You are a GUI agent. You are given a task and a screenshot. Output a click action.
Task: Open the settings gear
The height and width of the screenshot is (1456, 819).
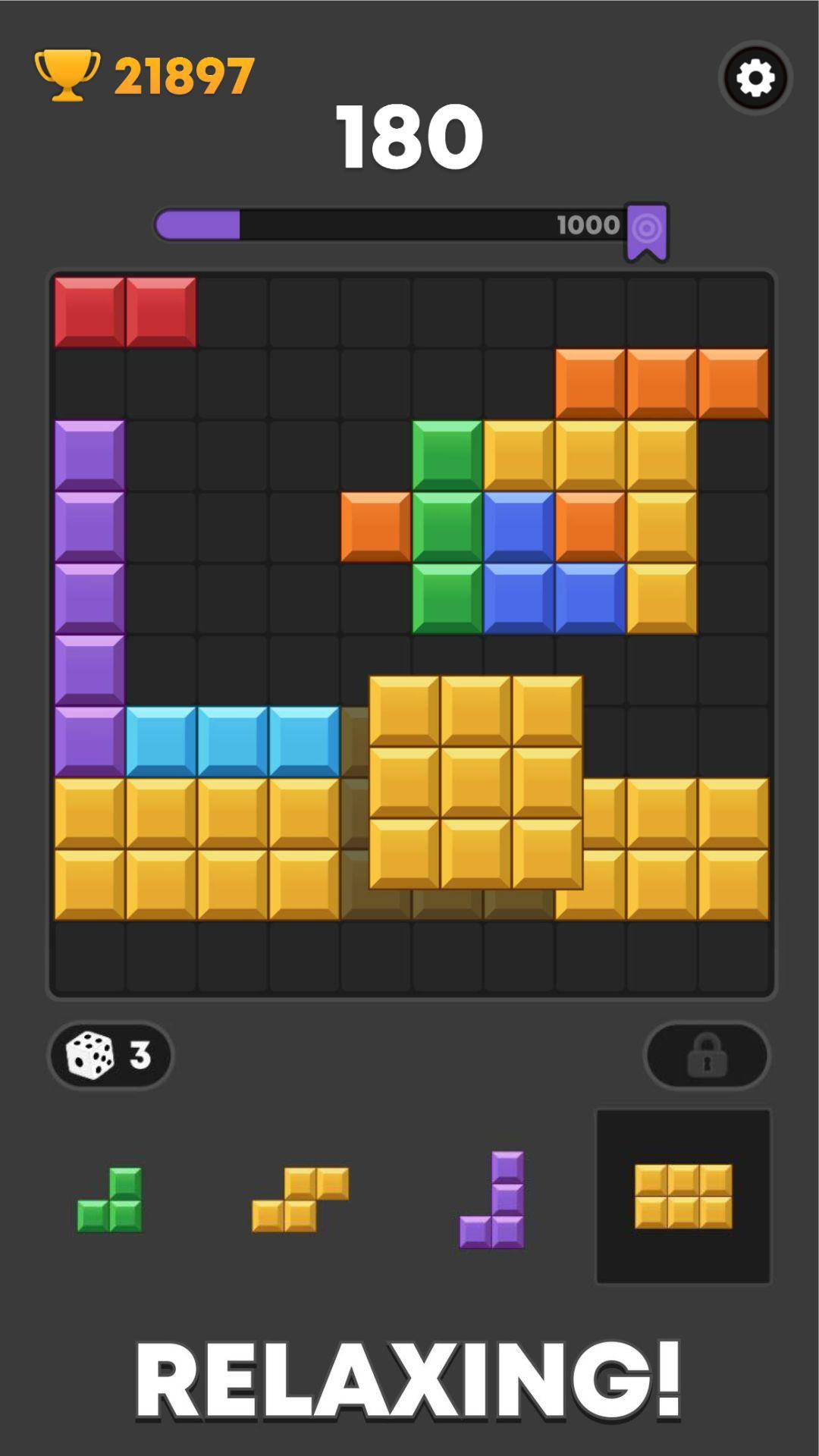click(x=755, y=78)
